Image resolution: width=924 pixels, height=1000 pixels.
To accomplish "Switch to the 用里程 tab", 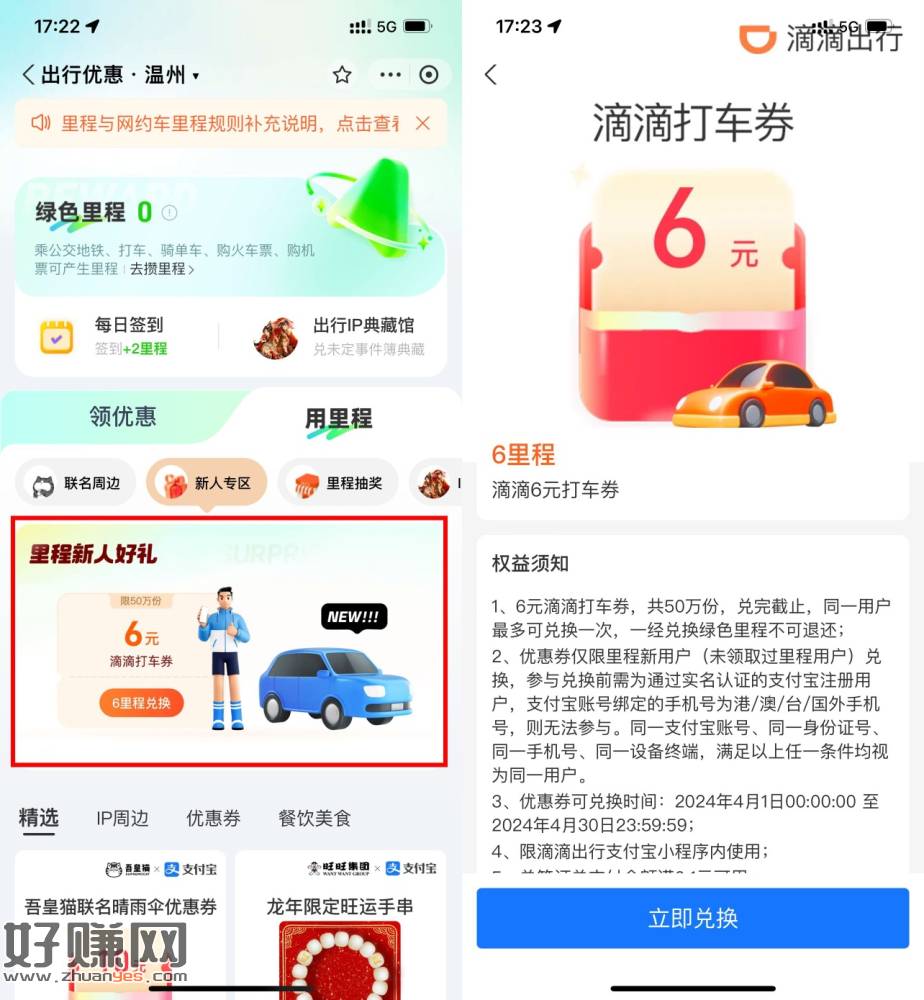I will point(338,419).
